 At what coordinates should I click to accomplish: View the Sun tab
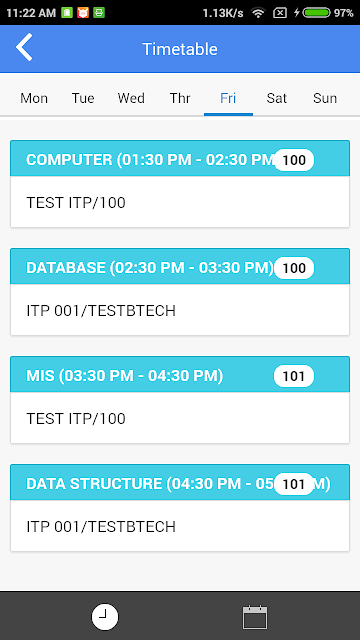[325, 98]
